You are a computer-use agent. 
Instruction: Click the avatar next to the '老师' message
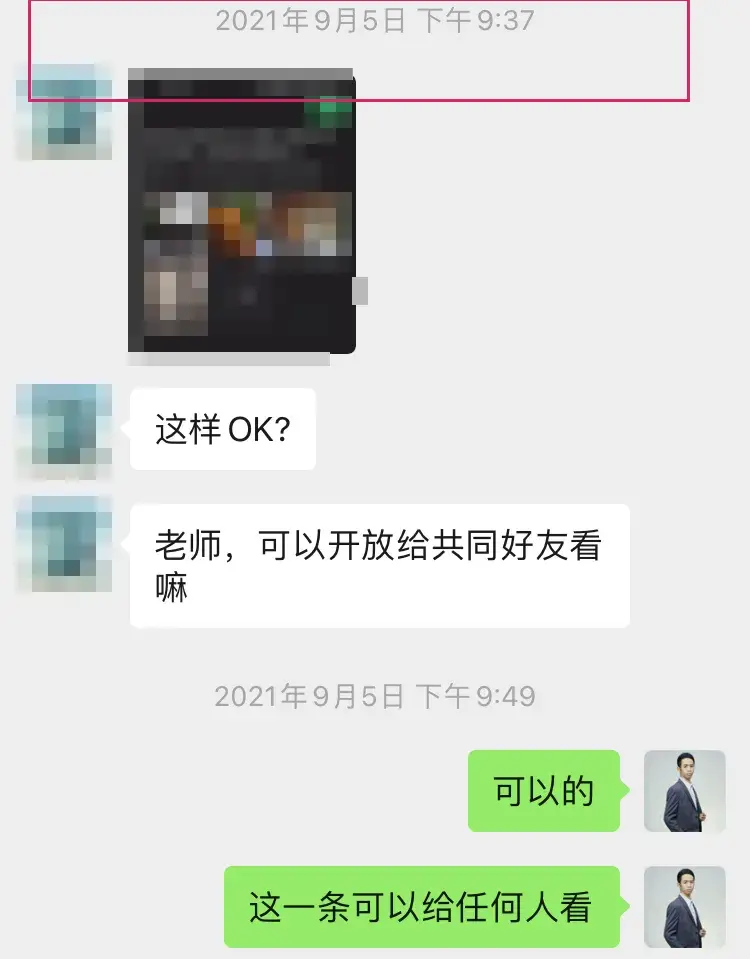coord(63,544)
